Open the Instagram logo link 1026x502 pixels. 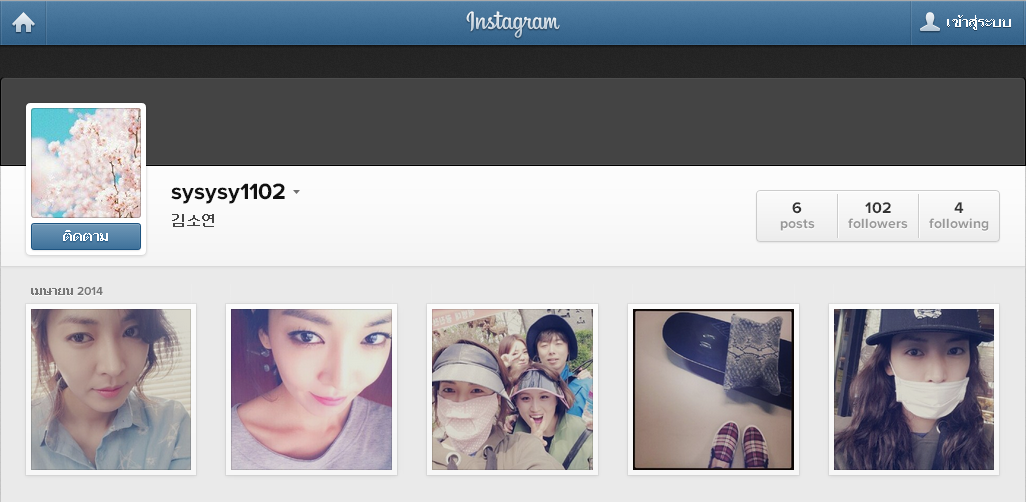512,22
